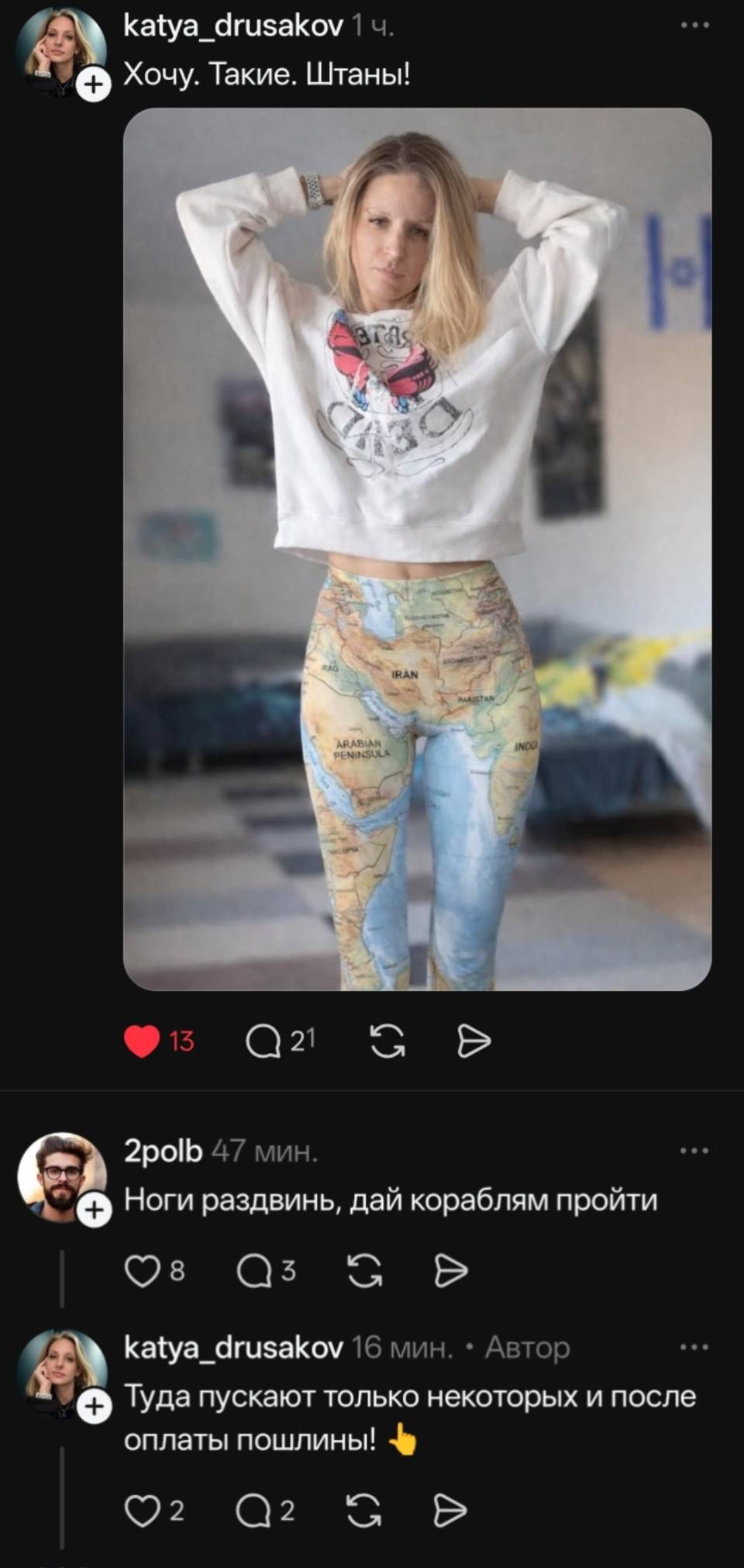
Task: Follow 2polb via plus badge on avatar
Action: pyautogui.click(x=94, y=1209)
